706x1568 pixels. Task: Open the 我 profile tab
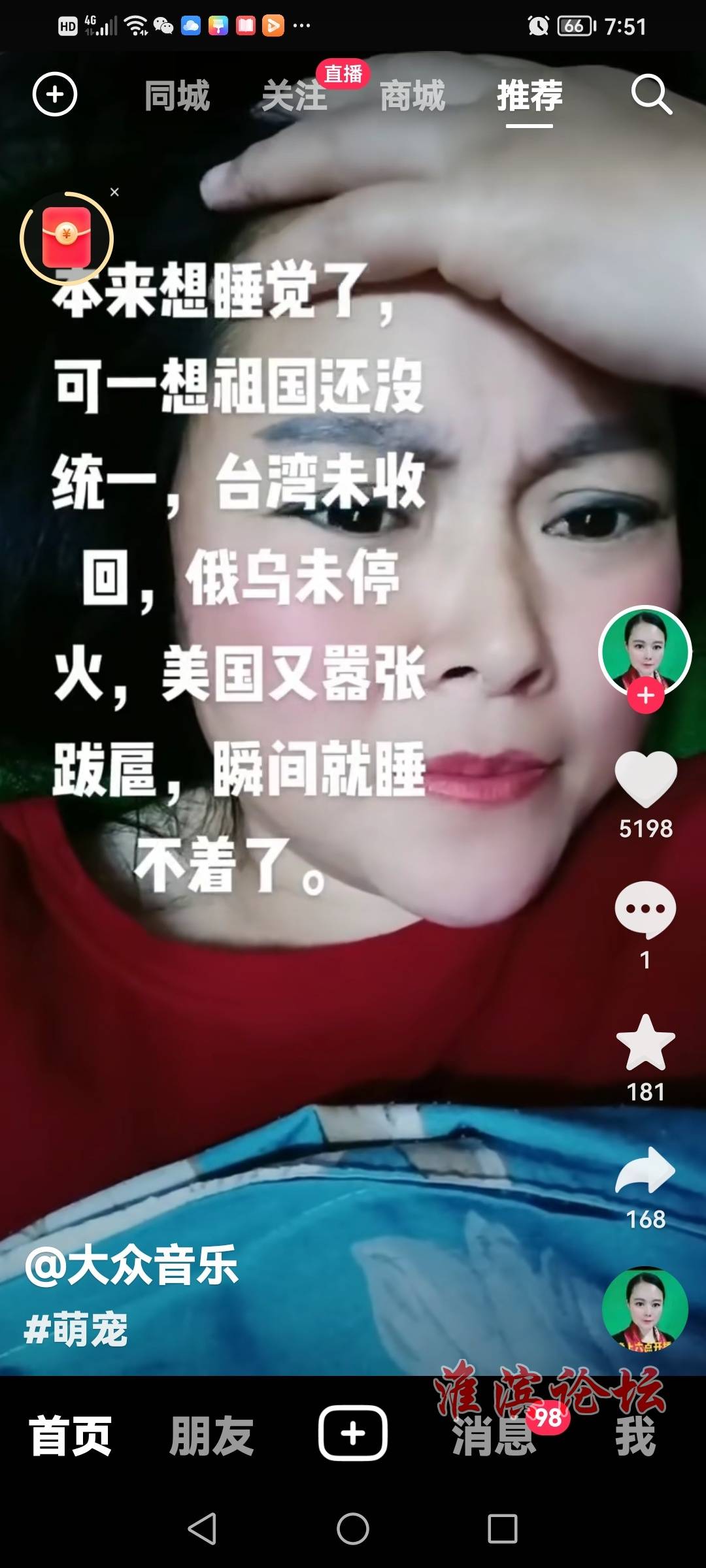point(635,1435)
